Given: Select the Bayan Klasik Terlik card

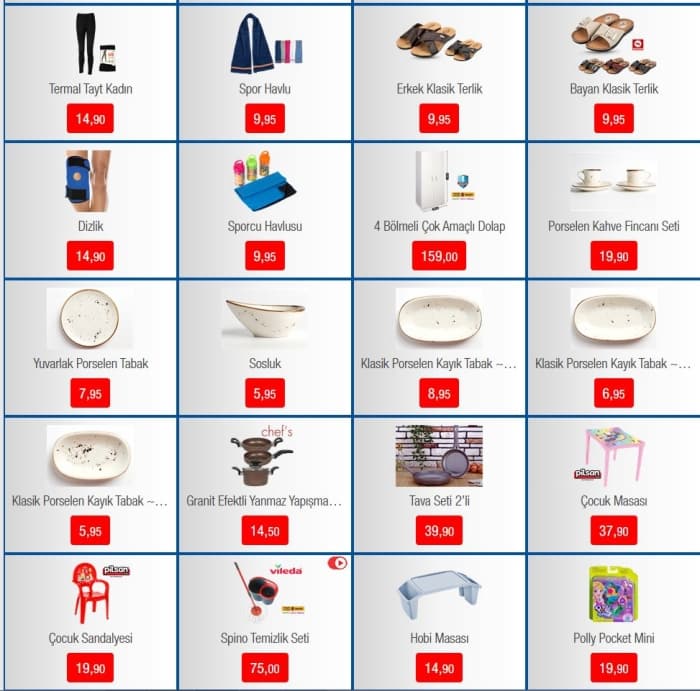Looking at the screenshot, I should 613,89.
